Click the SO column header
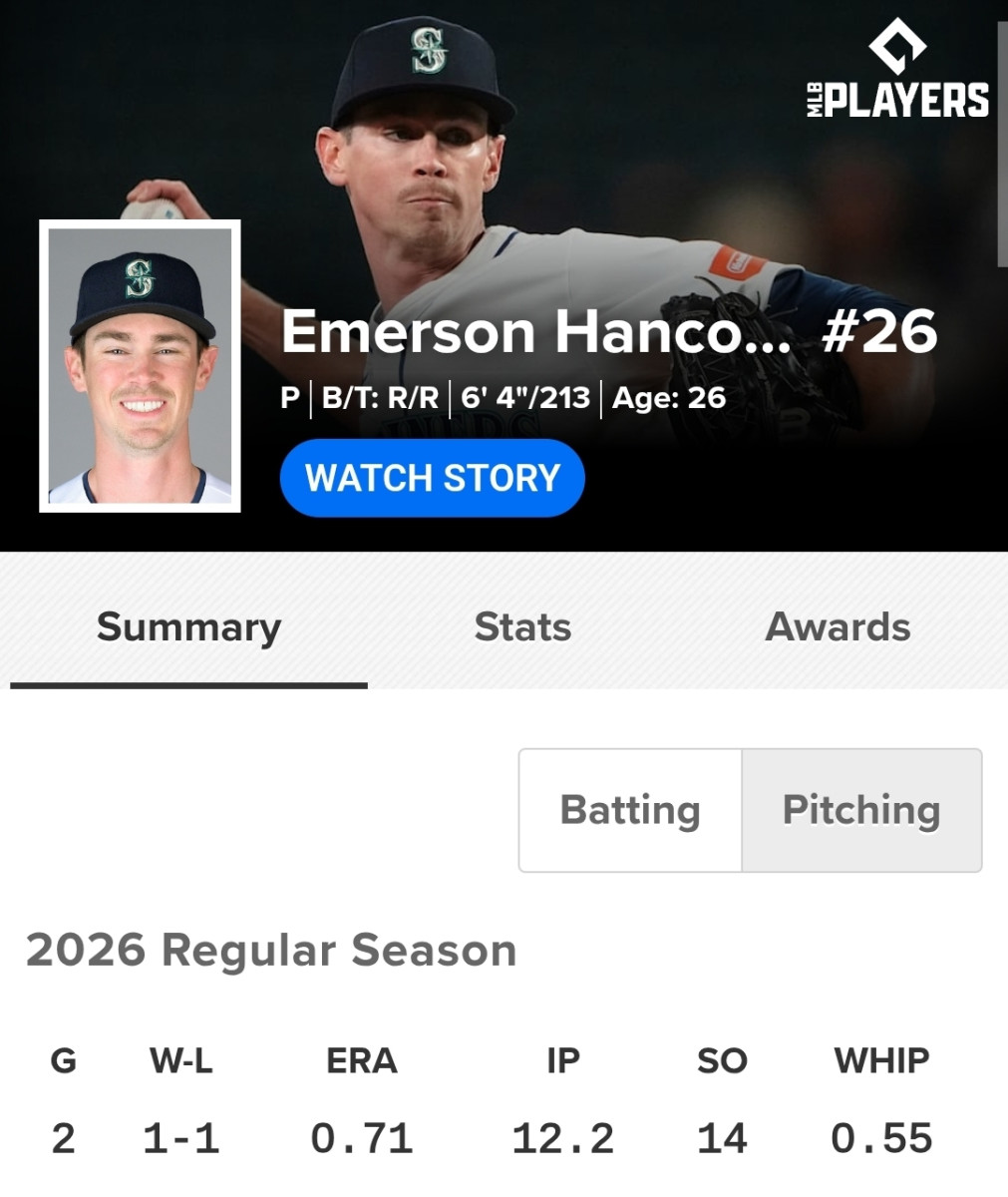1008x1197 pixels. [723, 1061]
